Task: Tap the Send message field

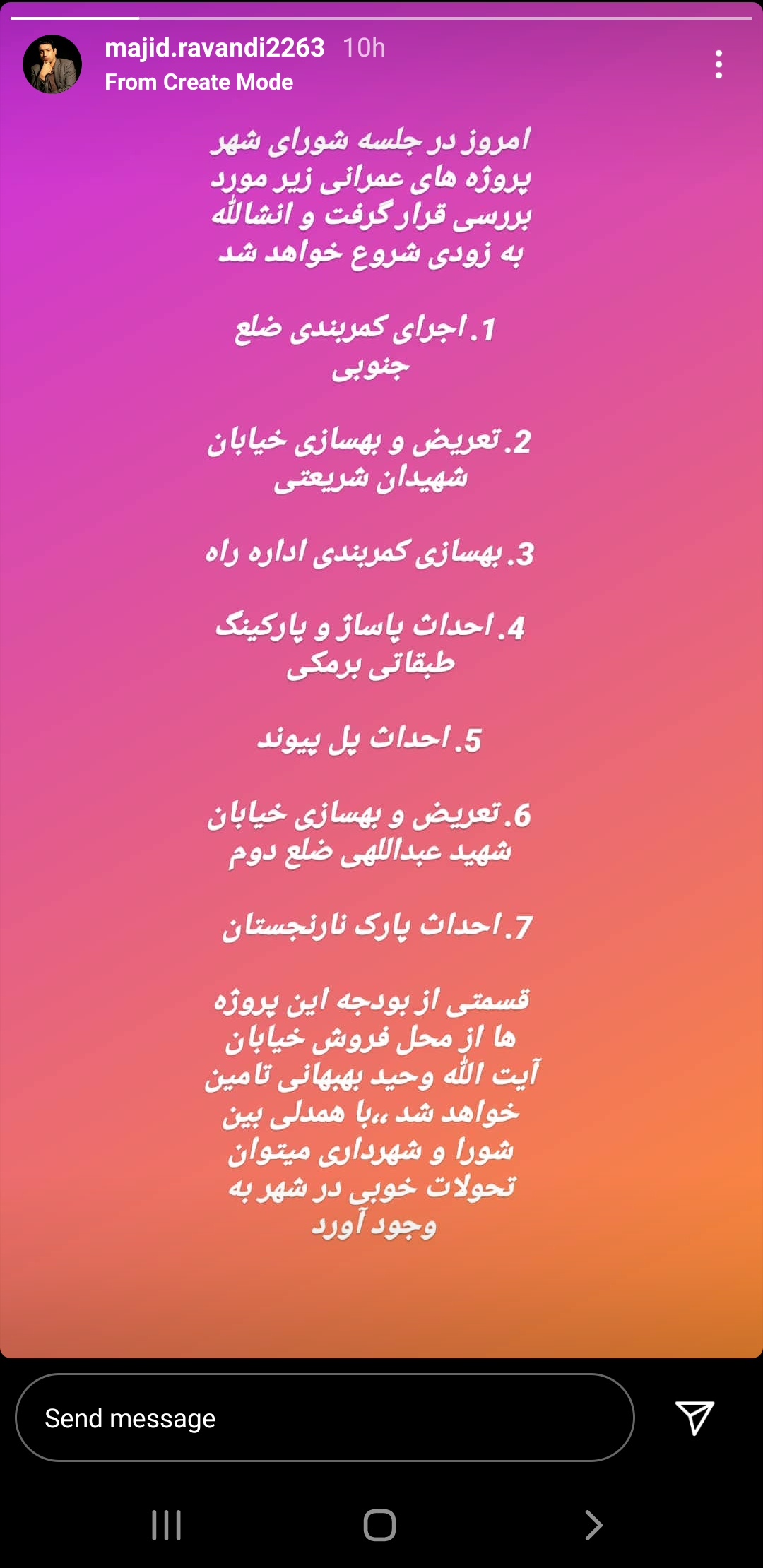Action: pos(324,1418)
